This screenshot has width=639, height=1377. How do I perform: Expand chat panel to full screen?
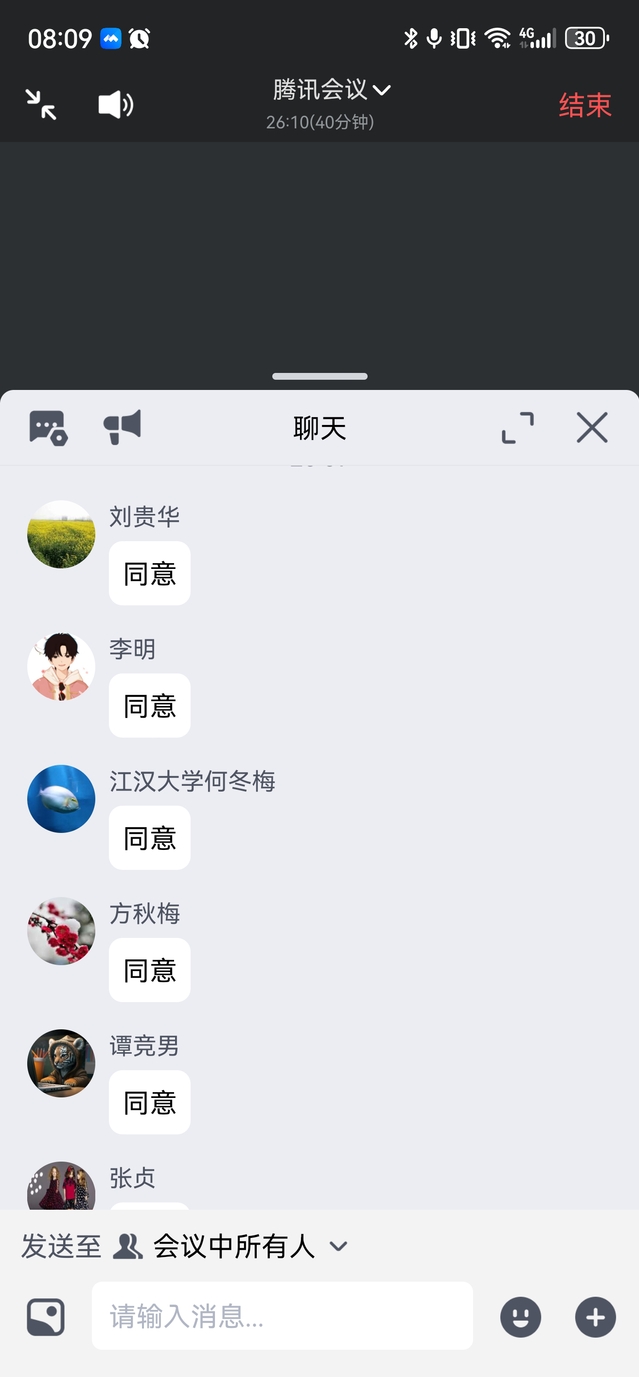[517, 428]
